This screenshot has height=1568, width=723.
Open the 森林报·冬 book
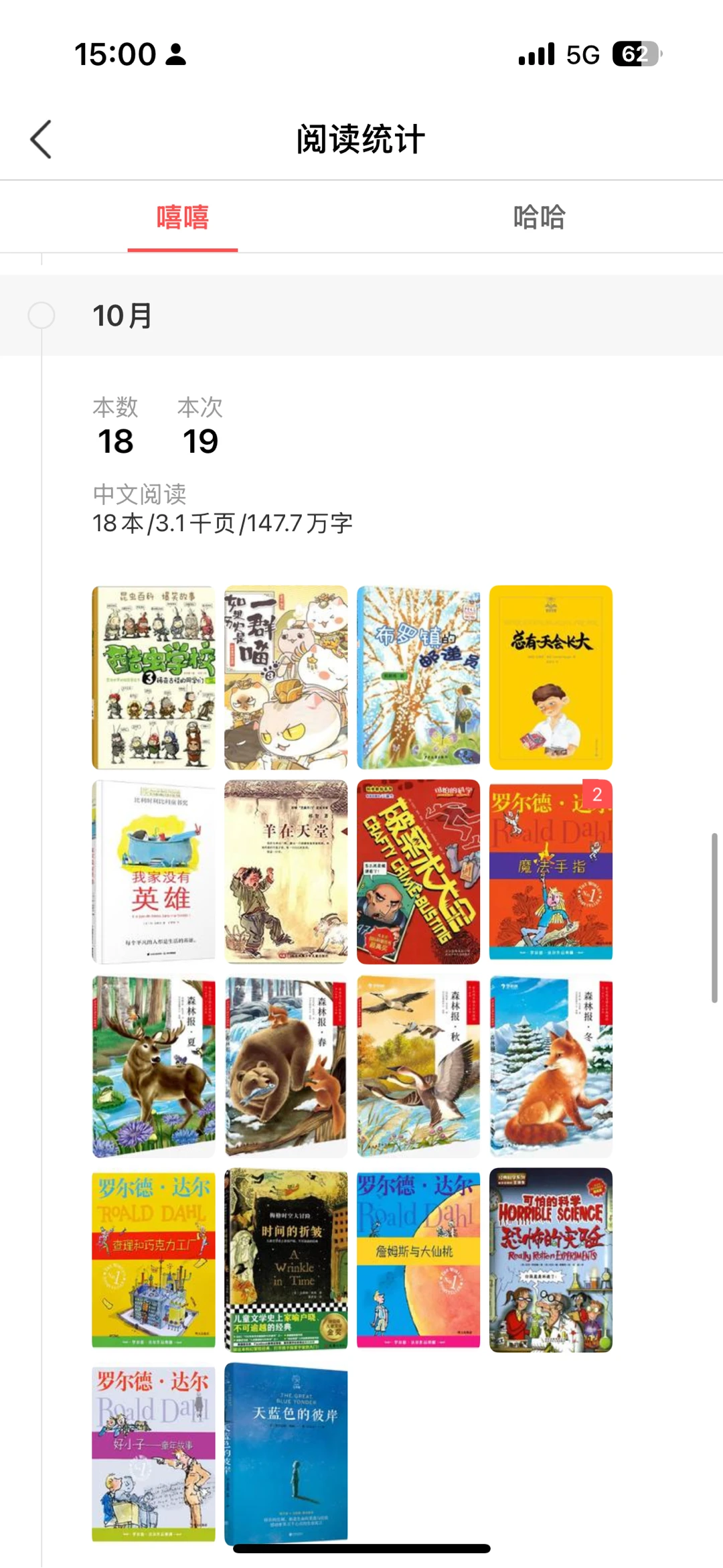(x=551, y=1066)
